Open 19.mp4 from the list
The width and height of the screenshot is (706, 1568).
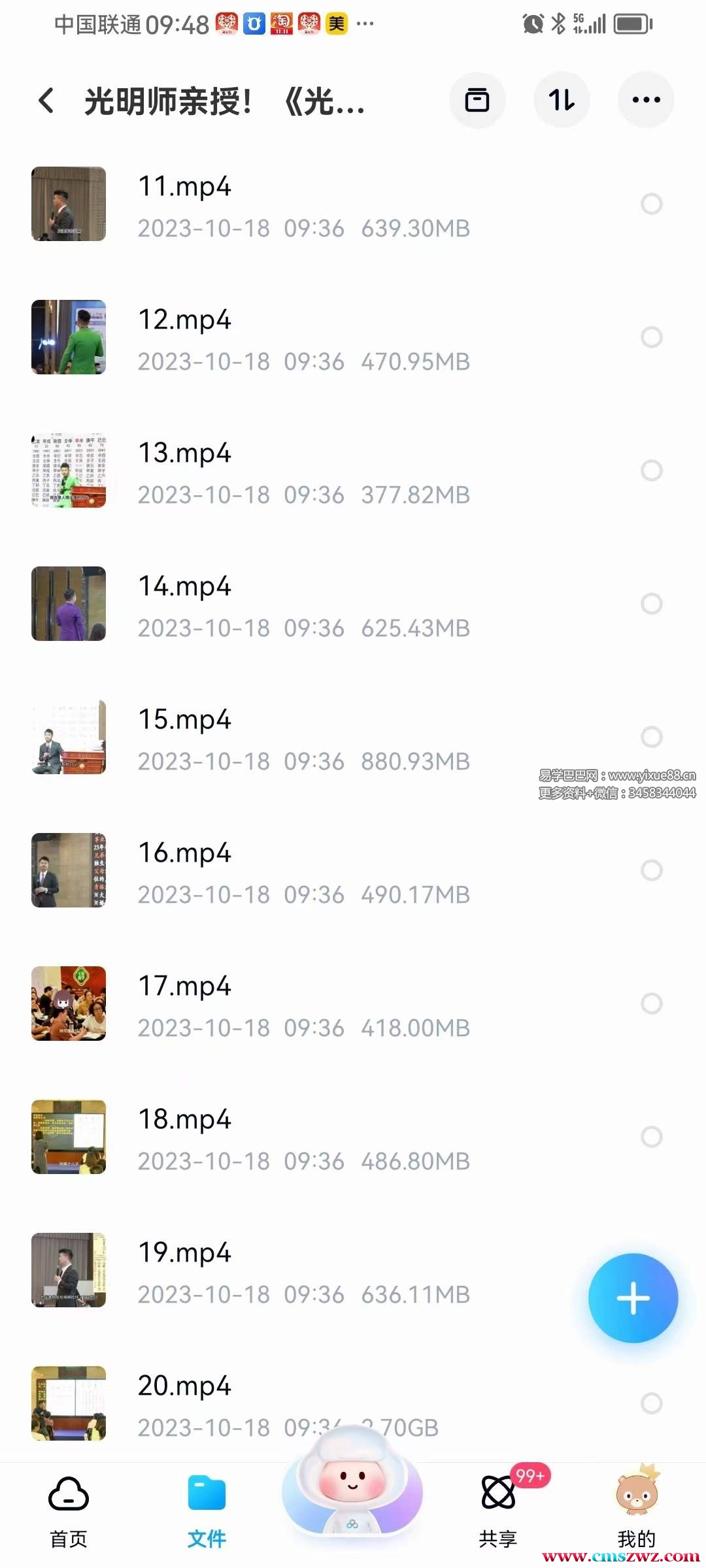pyautogui.click(x=184, y=1253)
